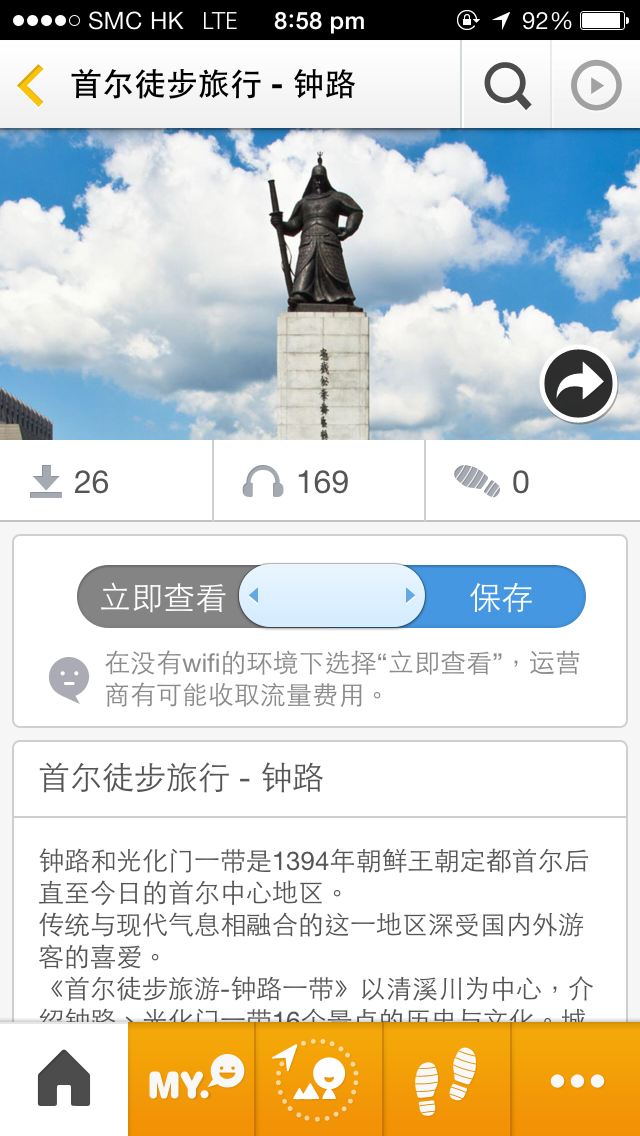Switch to the MY tab
640x1136 pixels.
click(192, 1079)
